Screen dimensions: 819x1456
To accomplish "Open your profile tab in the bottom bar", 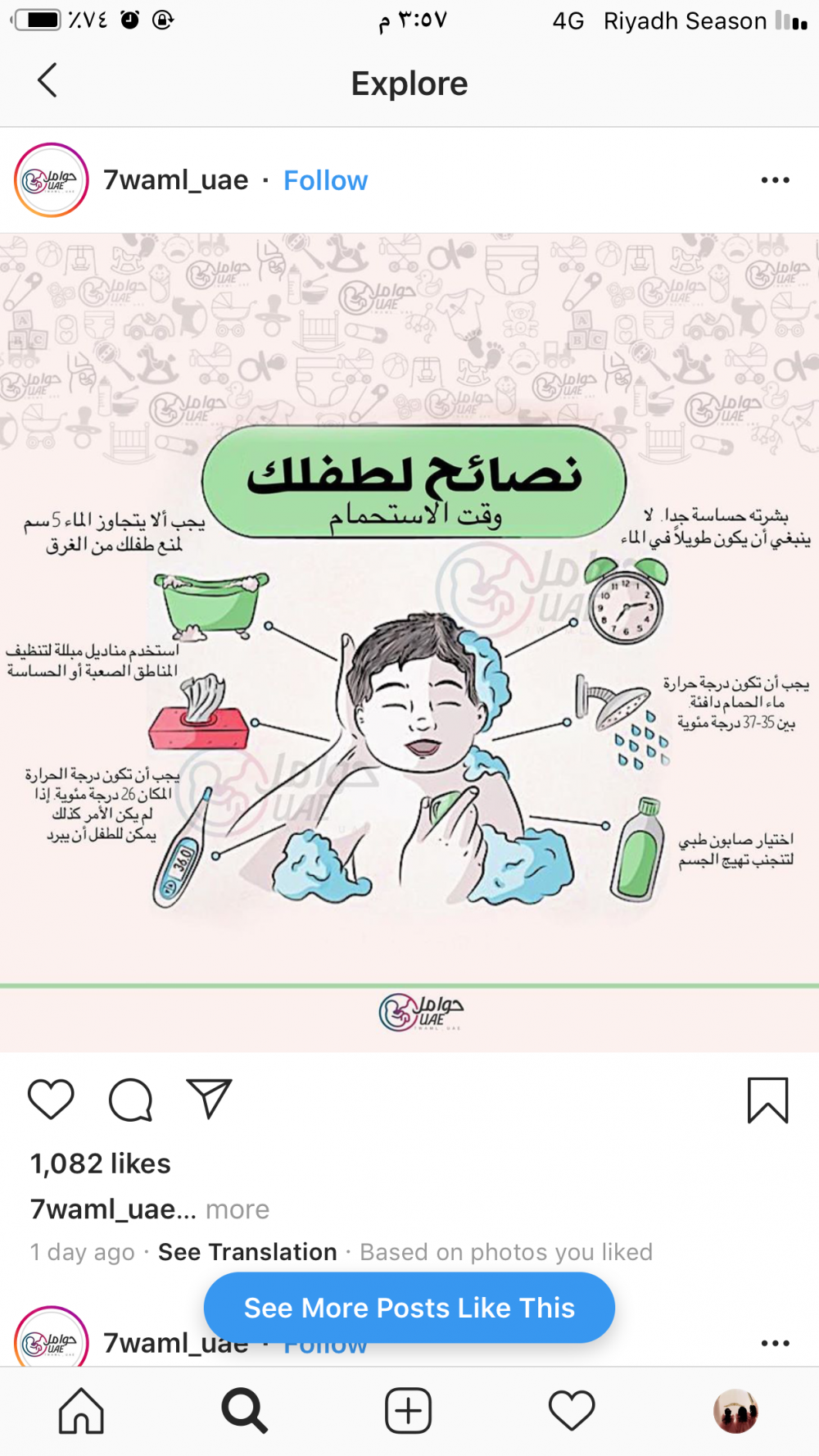I will coord(735,1411).
